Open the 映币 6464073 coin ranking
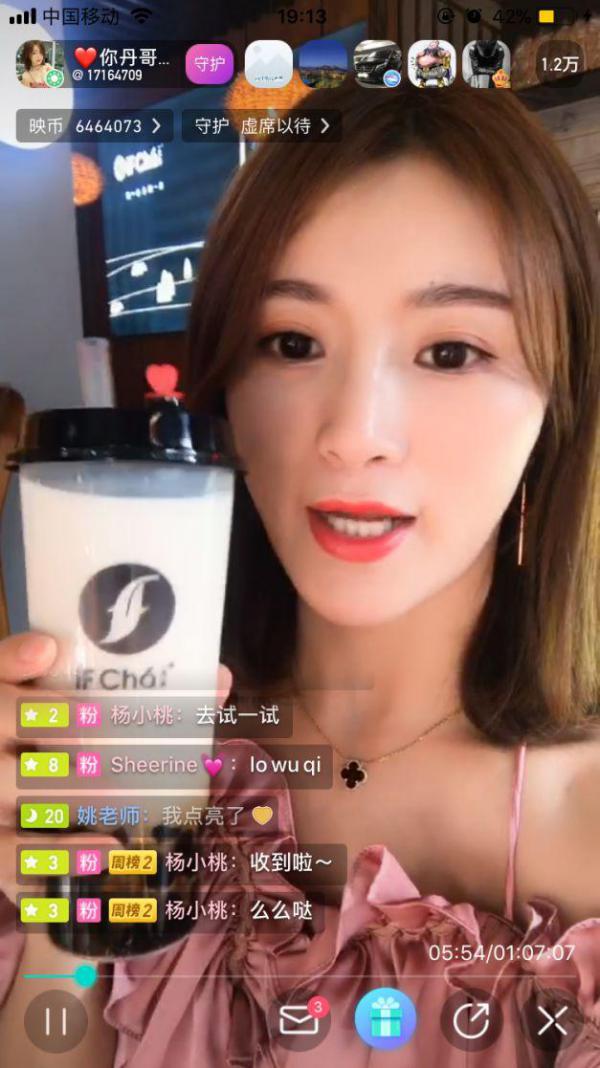 95,126
